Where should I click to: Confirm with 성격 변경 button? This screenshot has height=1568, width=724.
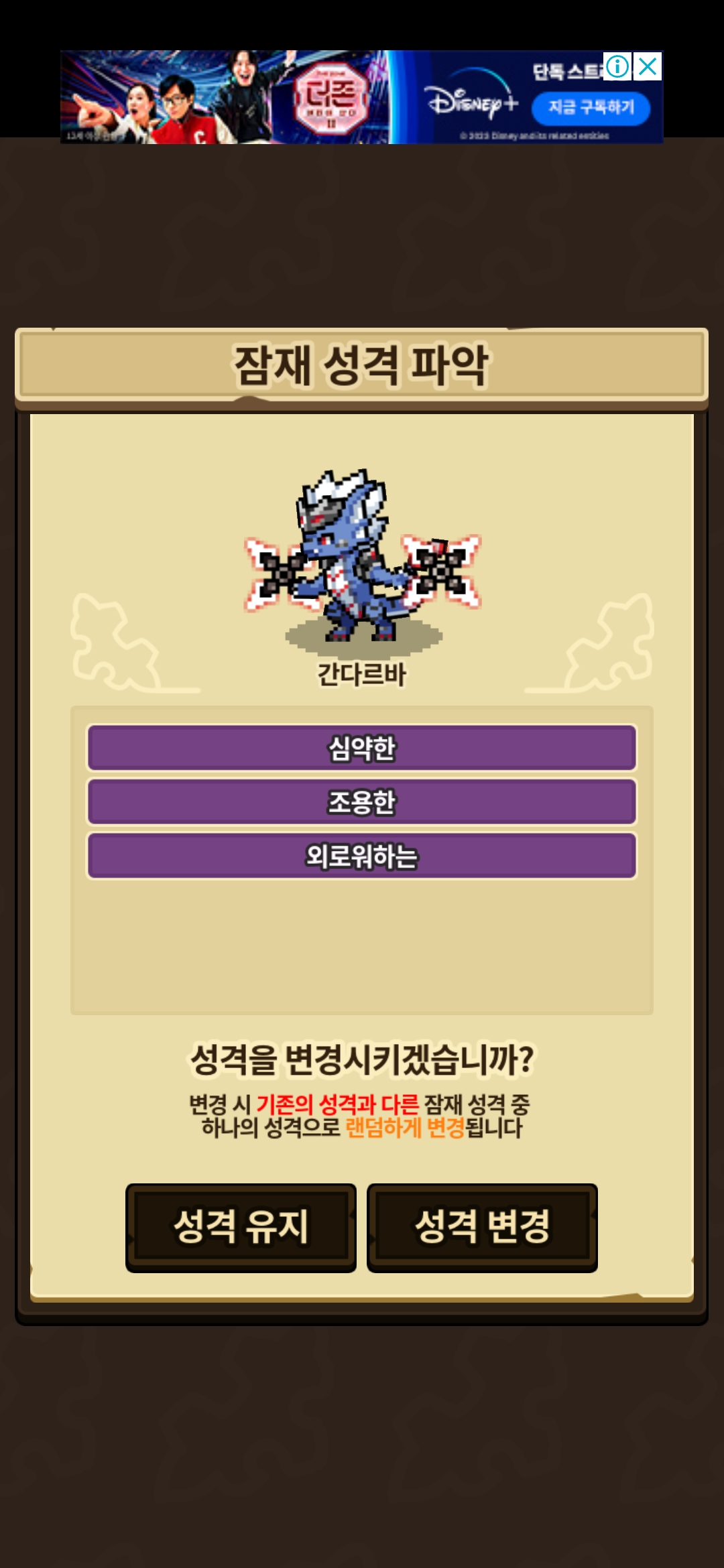[x=482, y=1227]
